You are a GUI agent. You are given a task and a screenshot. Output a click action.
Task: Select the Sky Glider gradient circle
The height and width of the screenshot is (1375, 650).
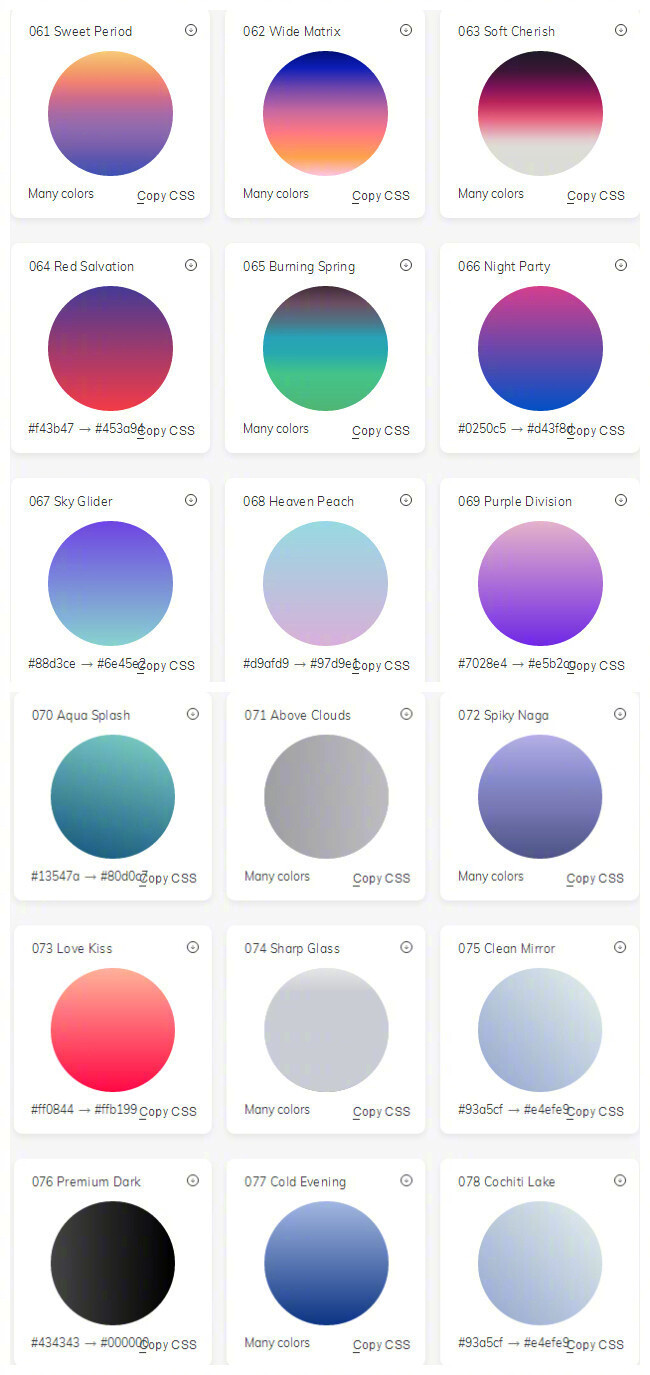[x=110, y=583]
